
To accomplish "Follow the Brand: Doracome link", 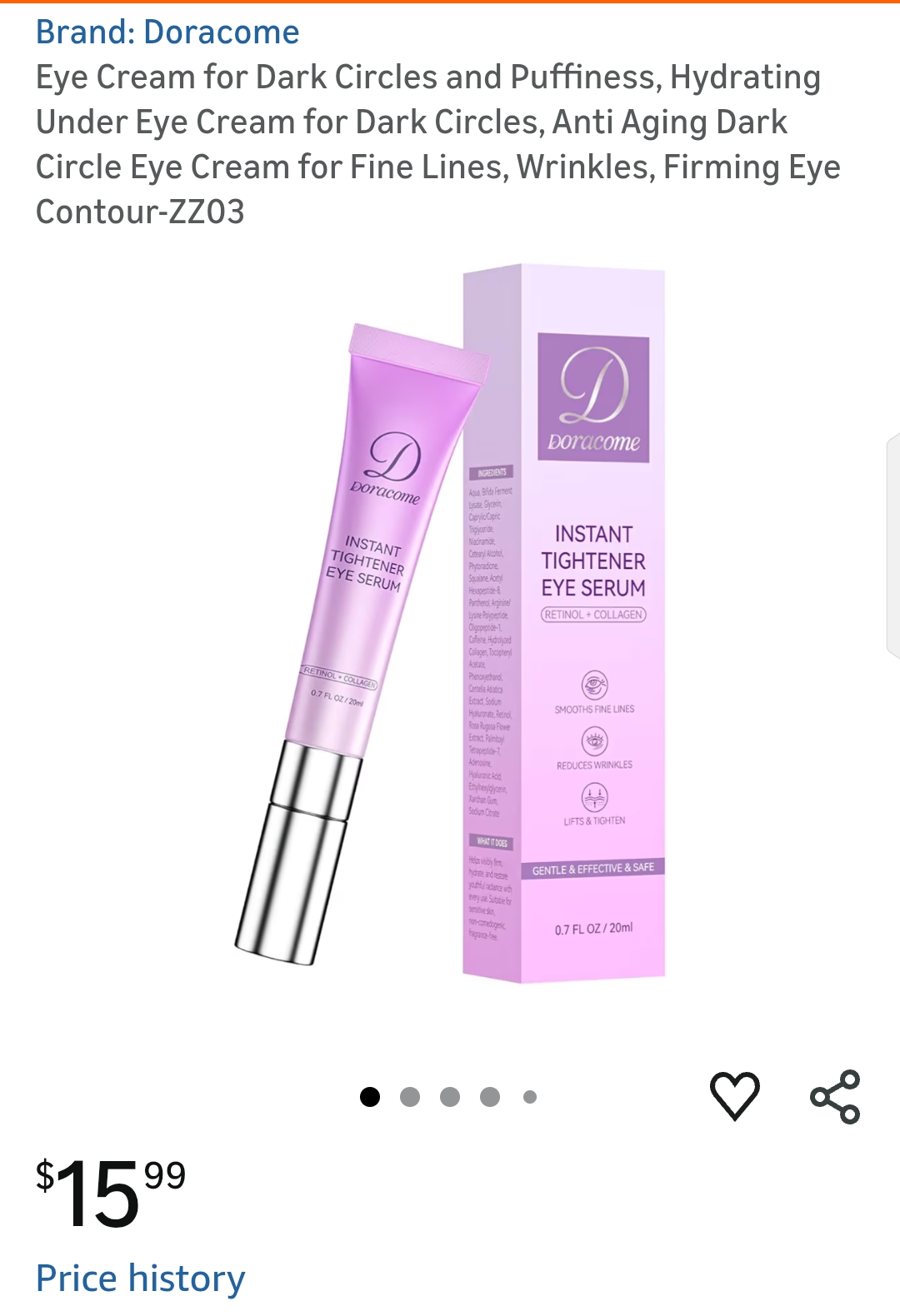I will [167, 32].
